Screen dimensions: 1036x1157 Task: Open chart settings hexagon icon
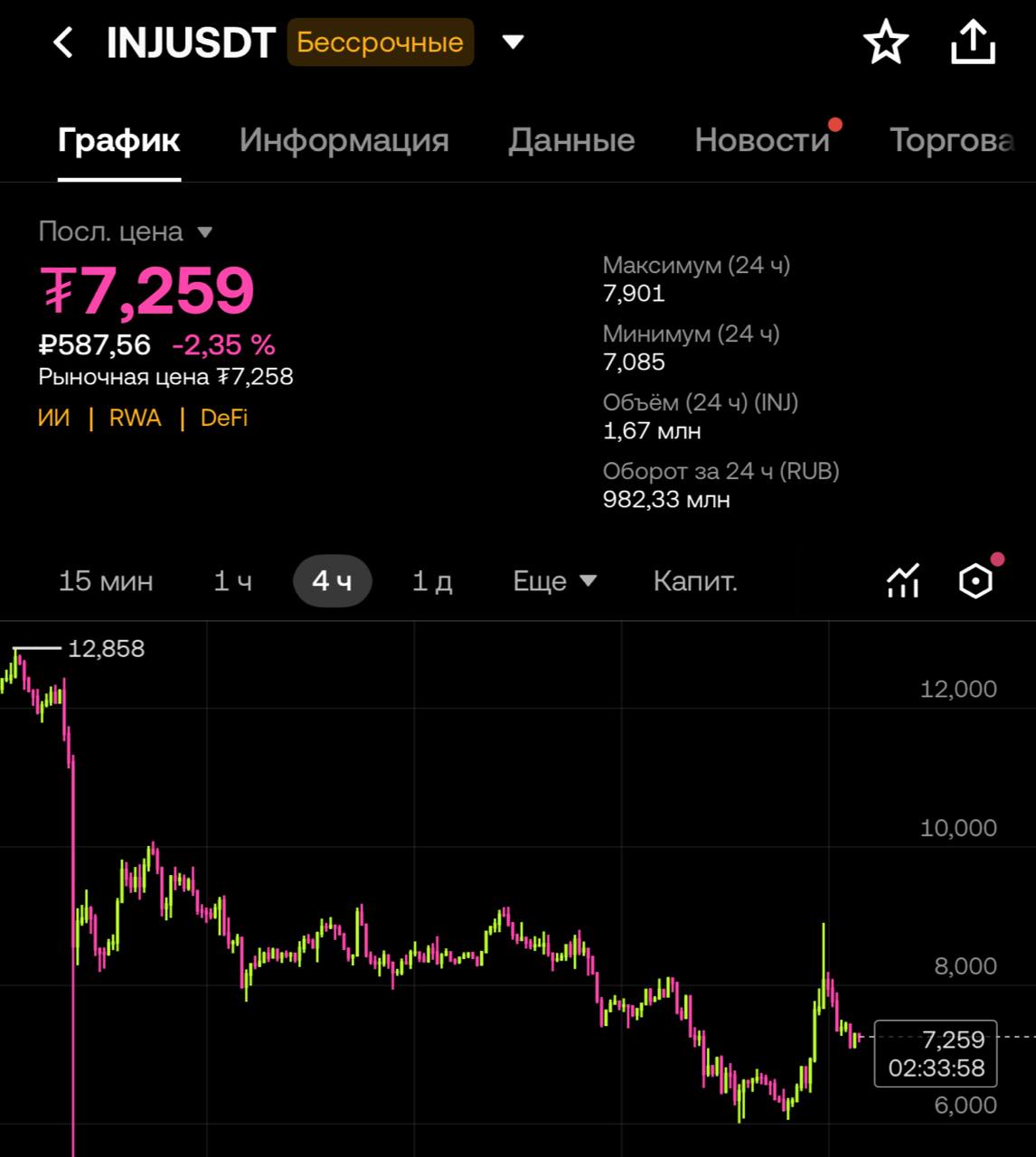pos(975,581)
